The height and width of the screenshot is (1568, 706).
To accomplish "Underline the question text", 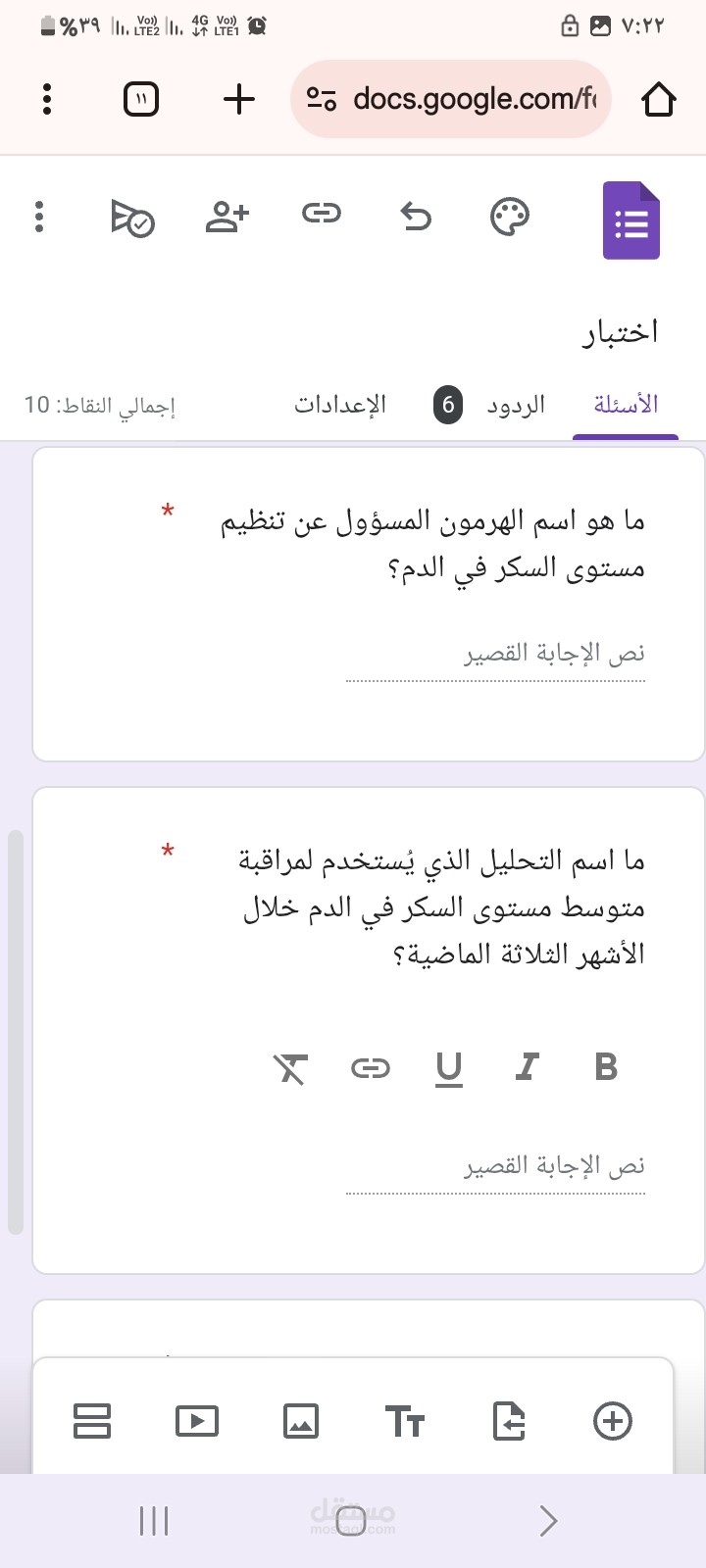I will point(449,1068).
